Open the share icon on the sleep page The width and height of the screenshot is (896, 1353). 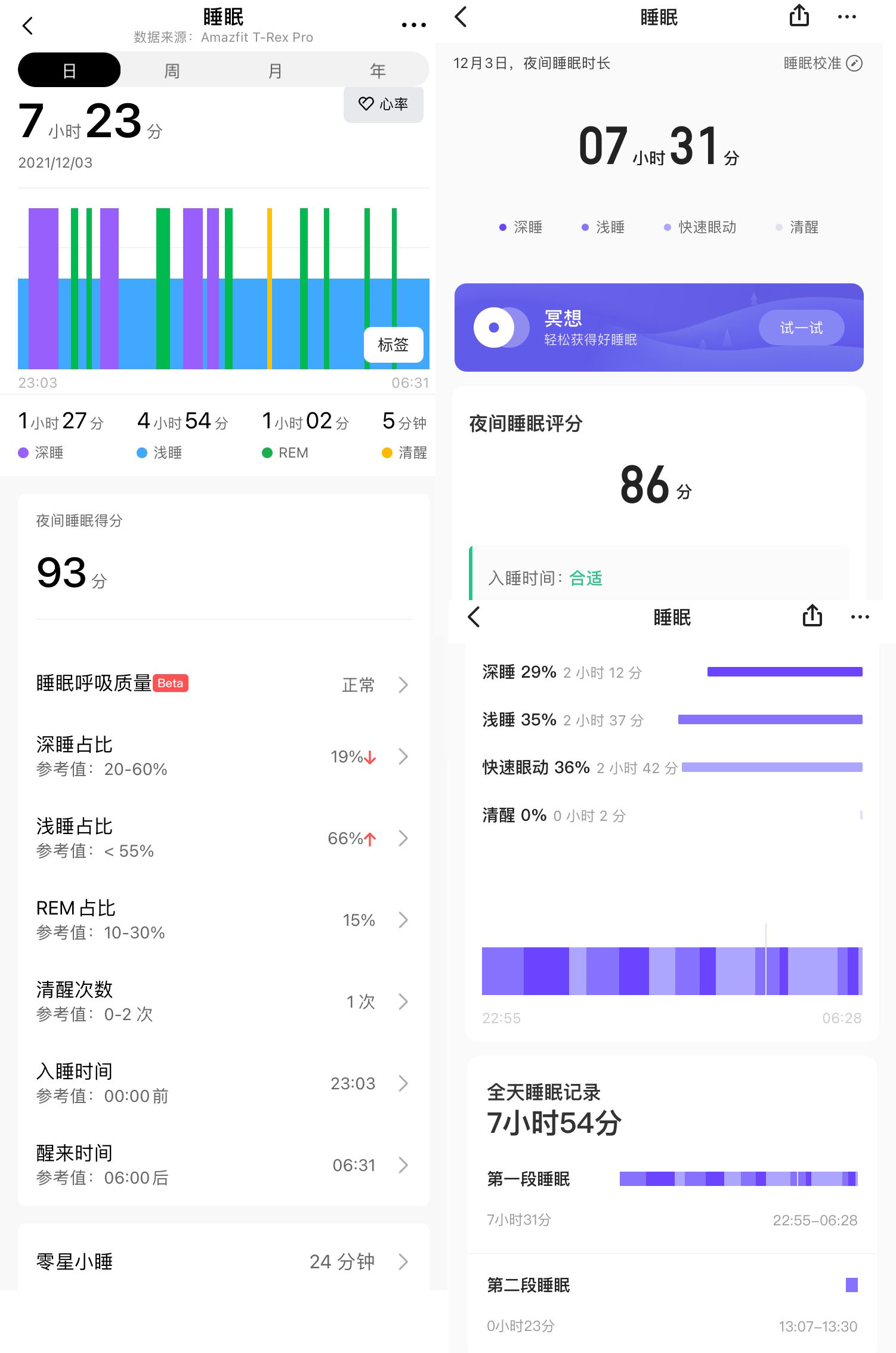(799, 18)
